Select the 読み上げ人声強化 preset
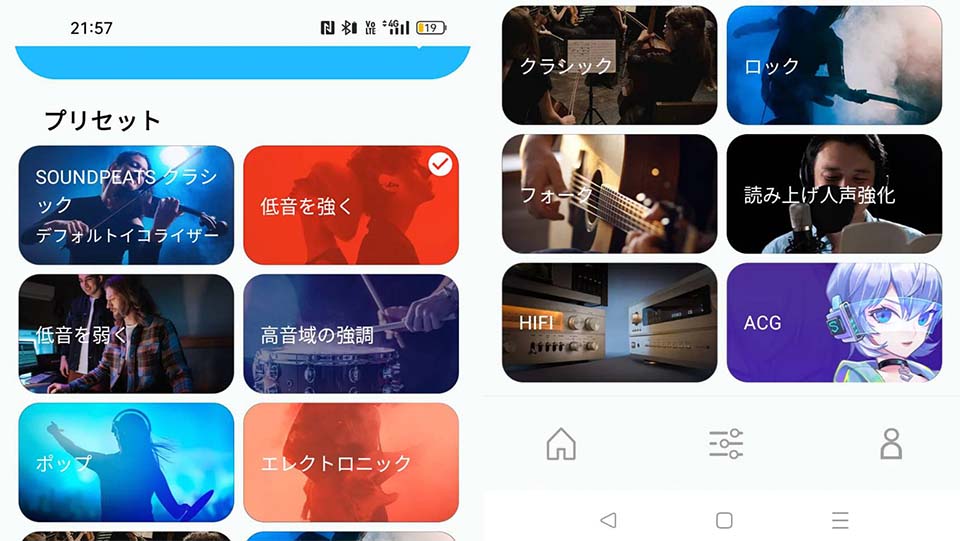 tap(834, 194)
